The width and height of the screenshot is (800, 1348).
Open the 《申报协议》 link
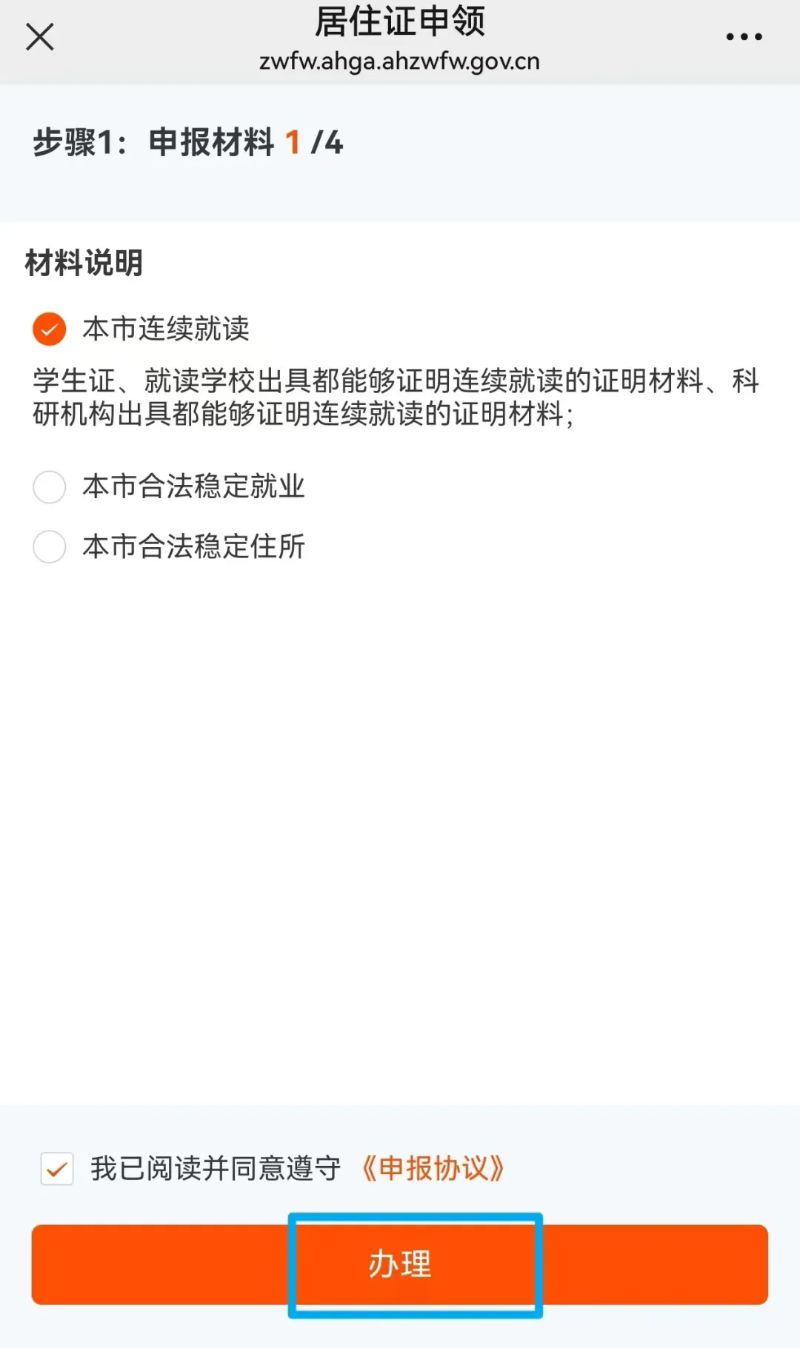click(432, 1168)
